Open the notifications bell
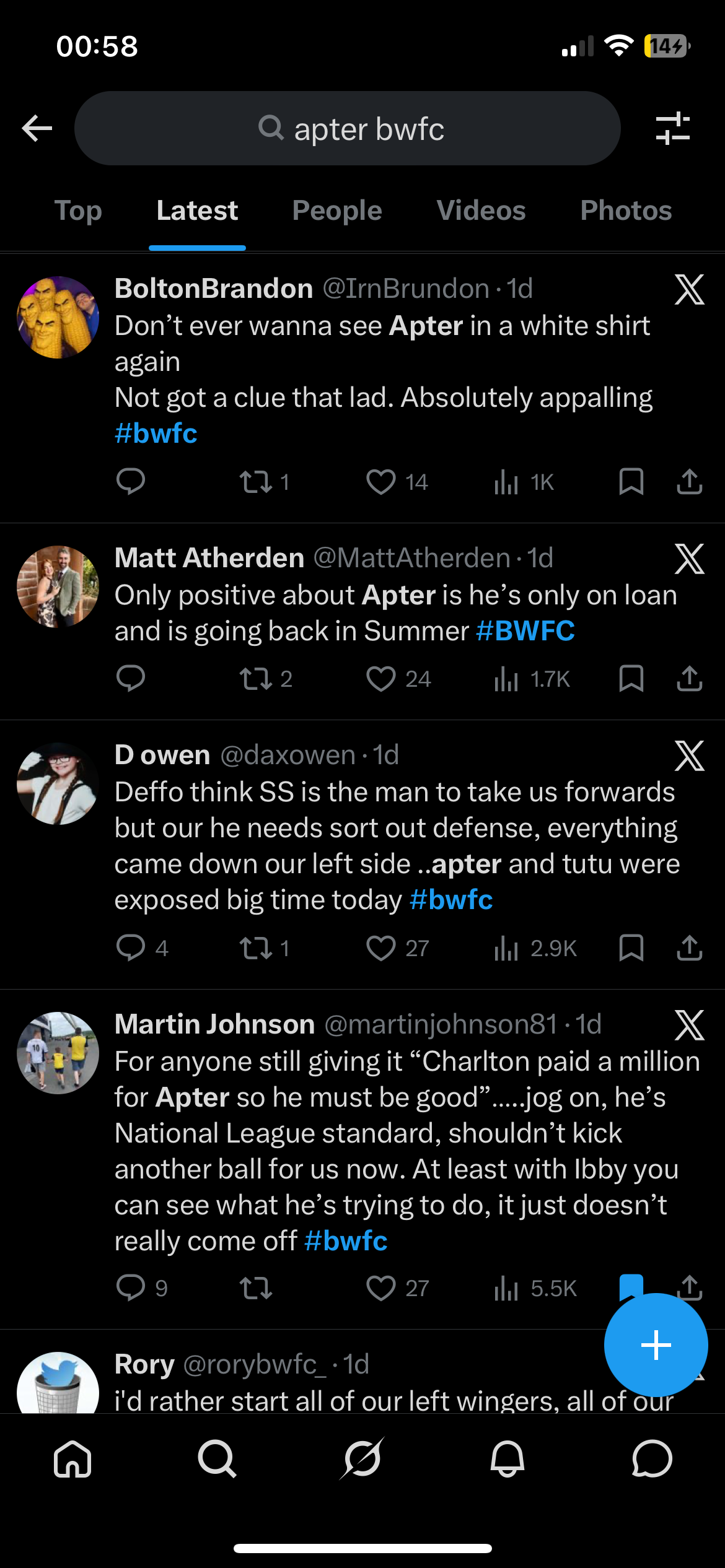 pyautogui.click(x=507, y=1459)
